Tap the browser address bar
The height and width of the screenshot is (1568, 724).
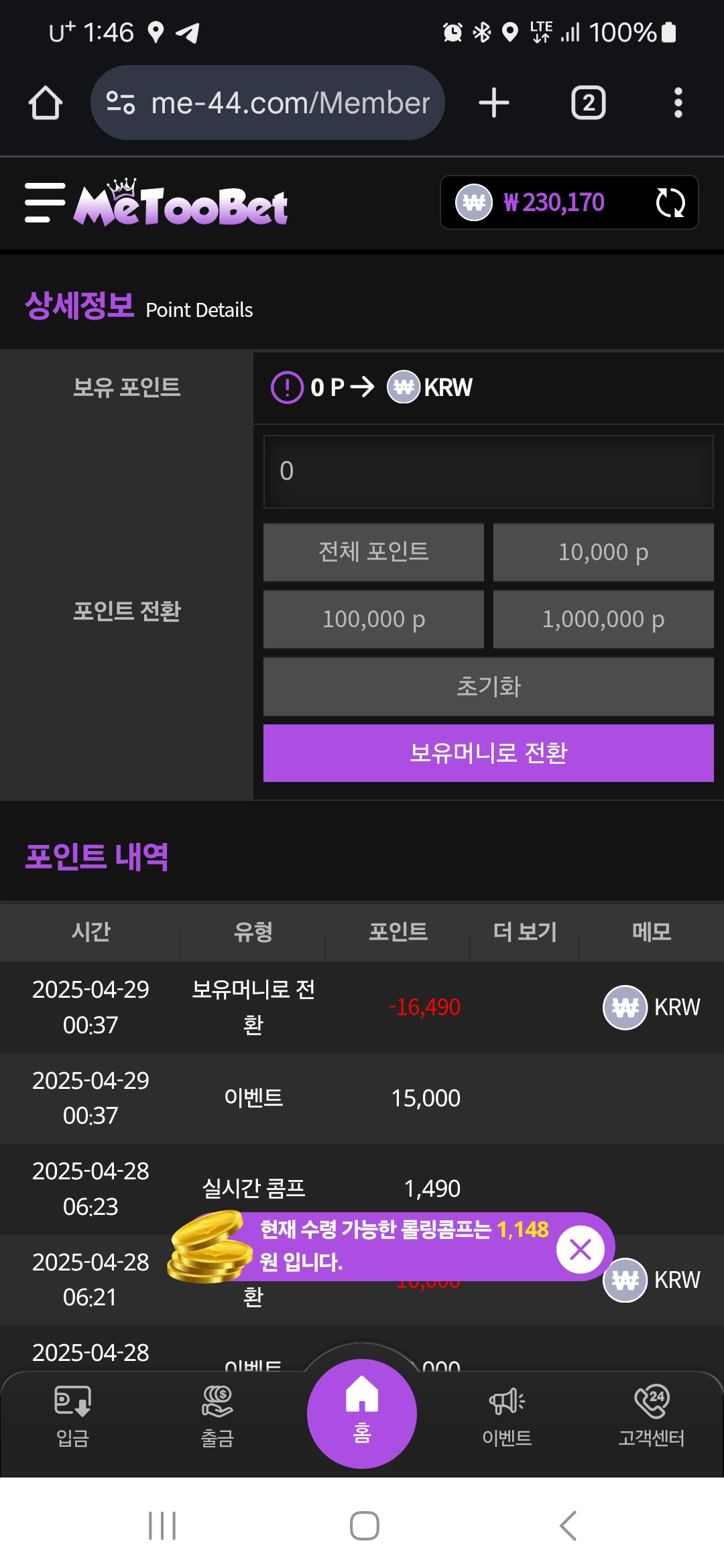(267, 103)
